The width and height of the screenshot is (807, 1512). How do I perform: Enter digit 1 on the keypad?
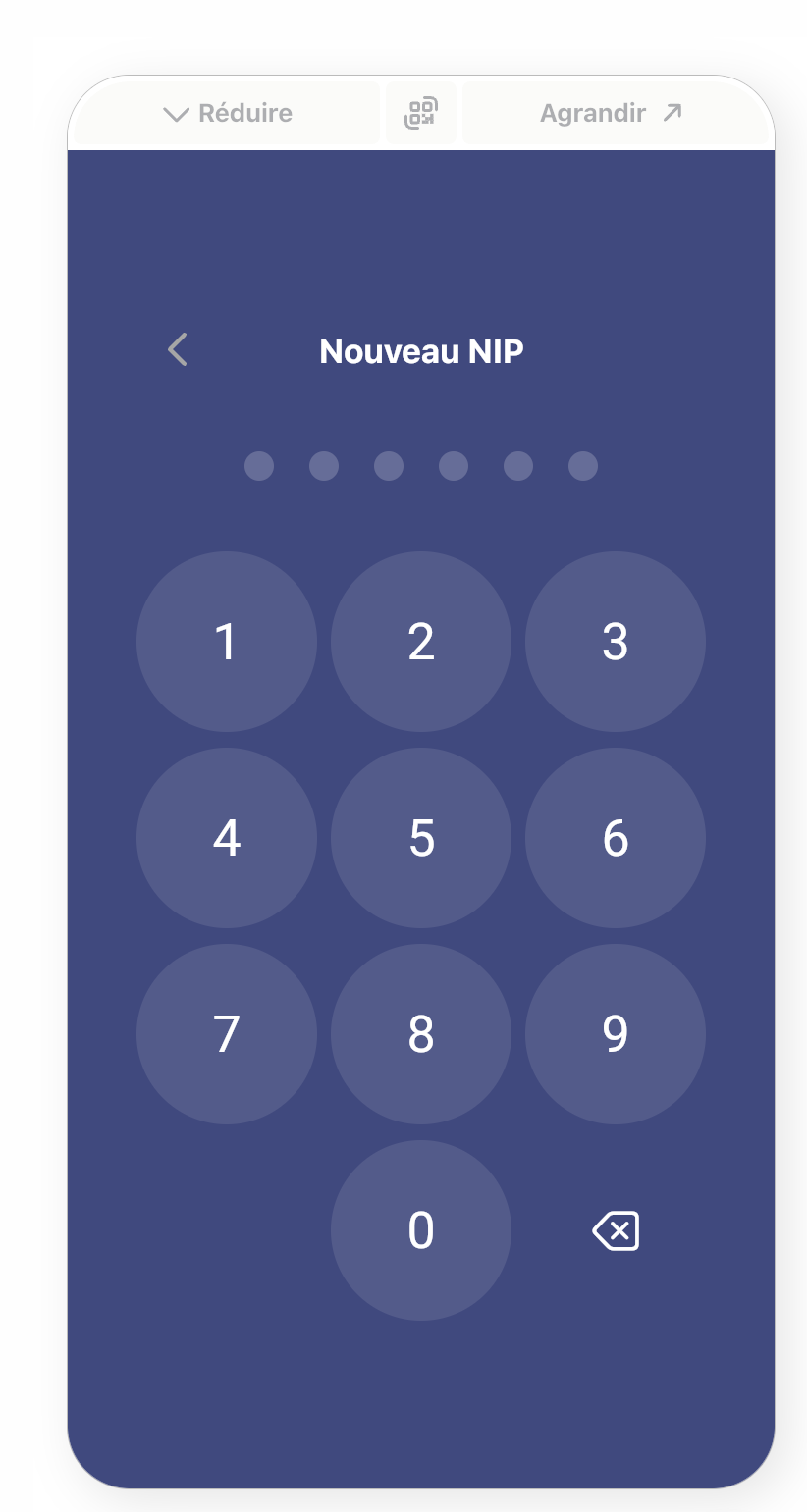click(x=227, y=642)
